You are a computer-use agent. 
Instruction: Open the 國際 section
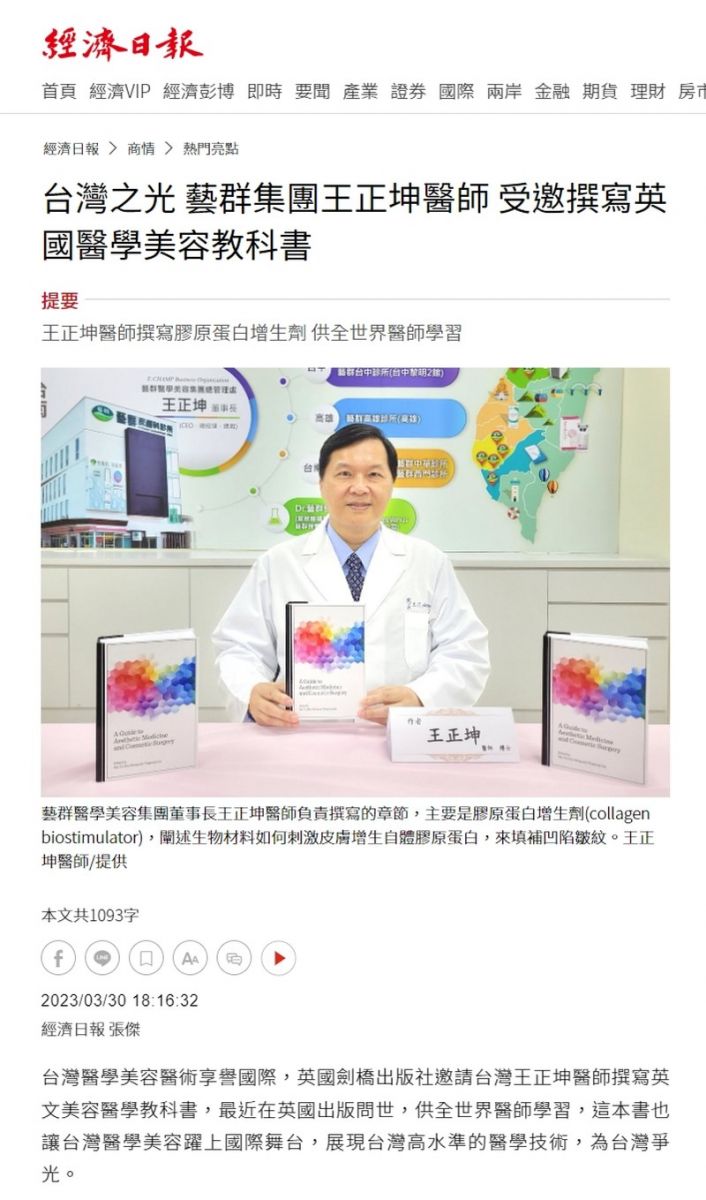click(x=456, y=91)
